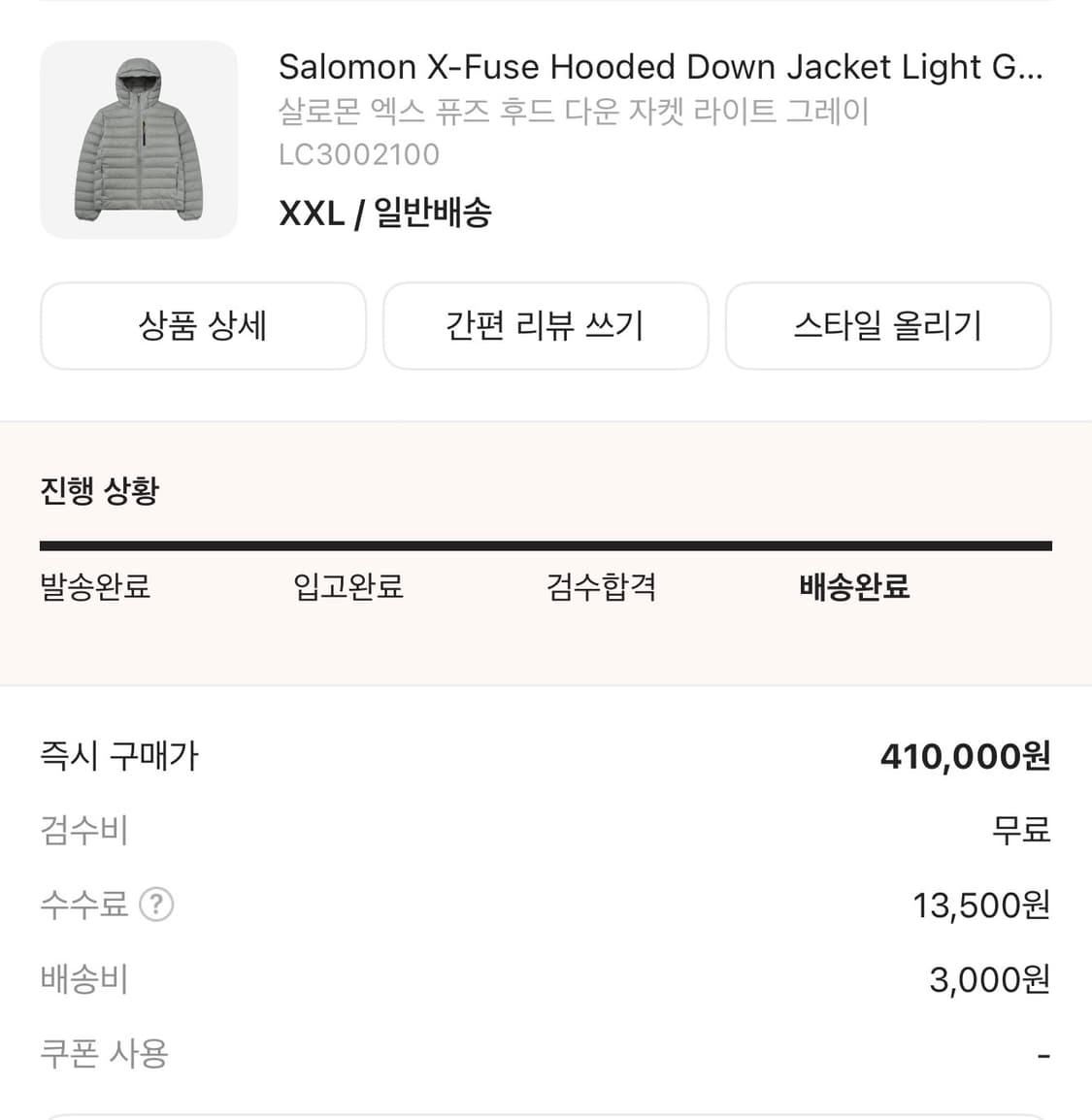Screen dimensions: 1092x1120
Task: Tap the bold 배송완료 progress stage
Action: (x=852, y=586)
